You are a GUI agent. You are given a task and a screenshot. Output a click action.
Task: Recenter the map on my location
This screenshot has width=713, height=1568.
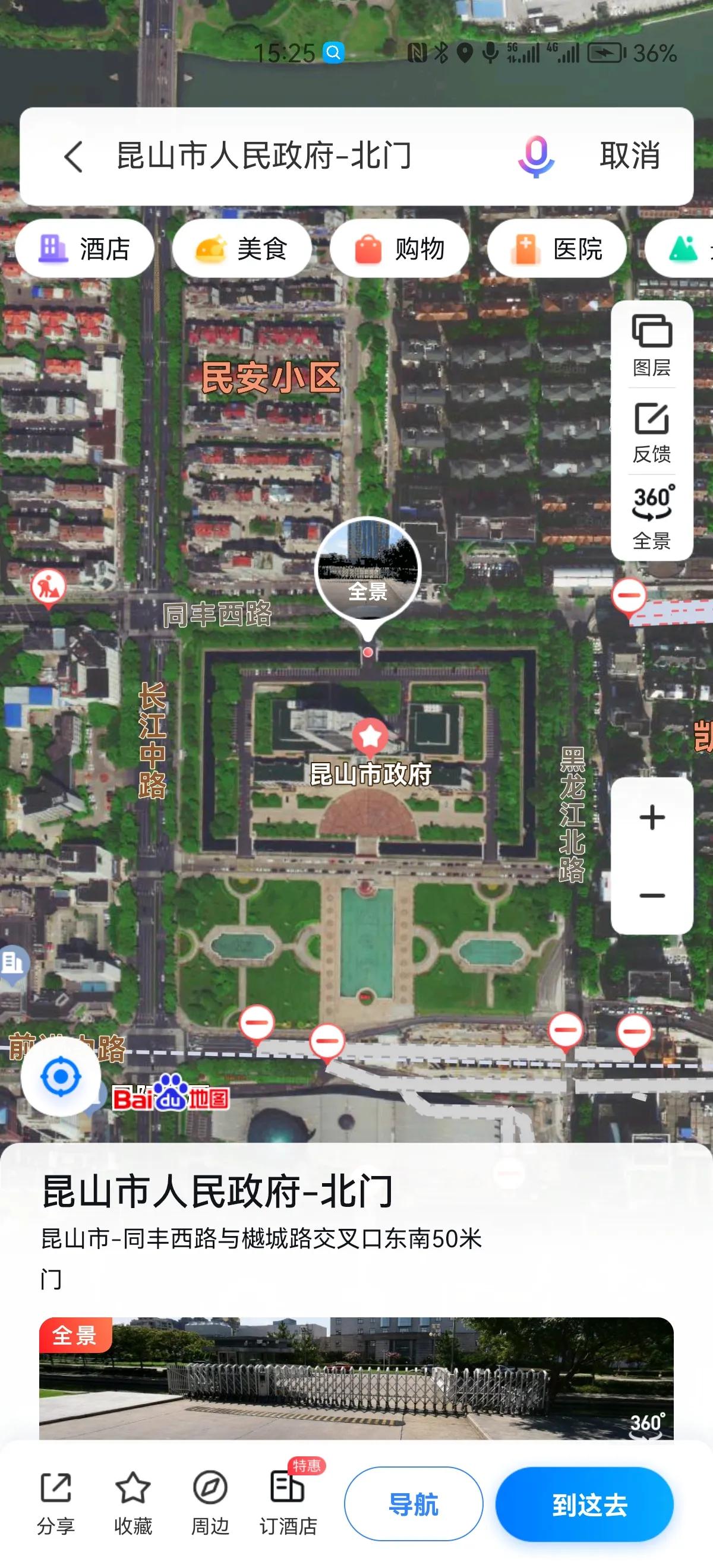tap(60, 1077)
